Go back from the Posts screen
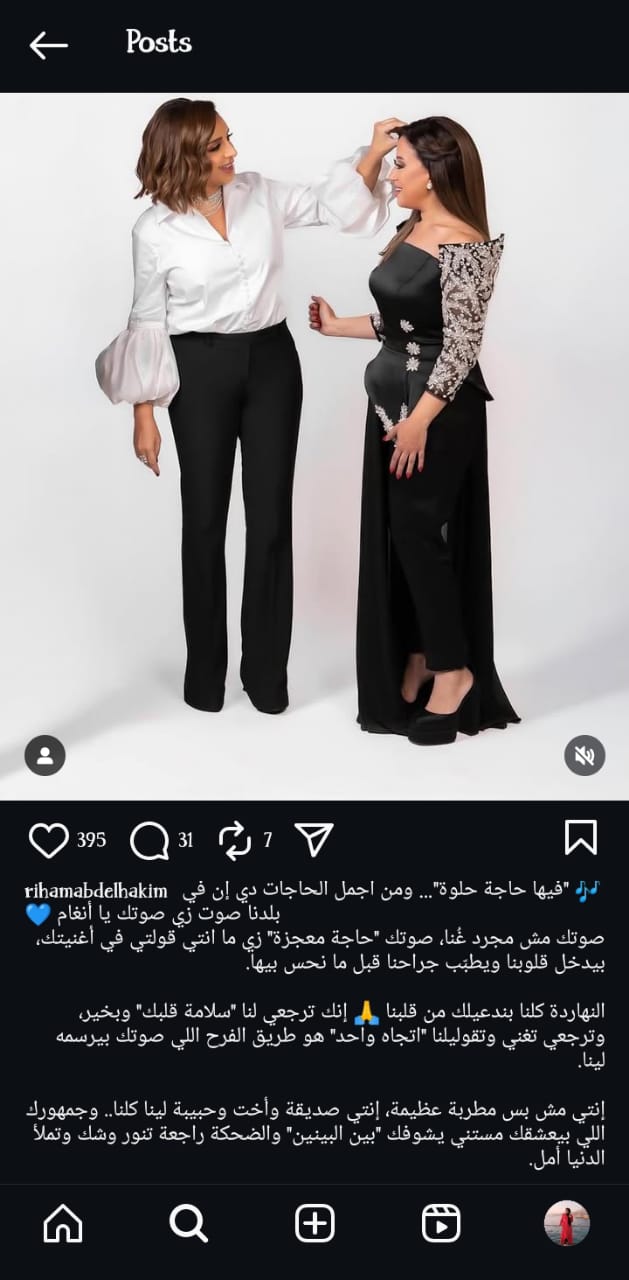Viewport: 629px width, 1280px height. coord(48,44)
